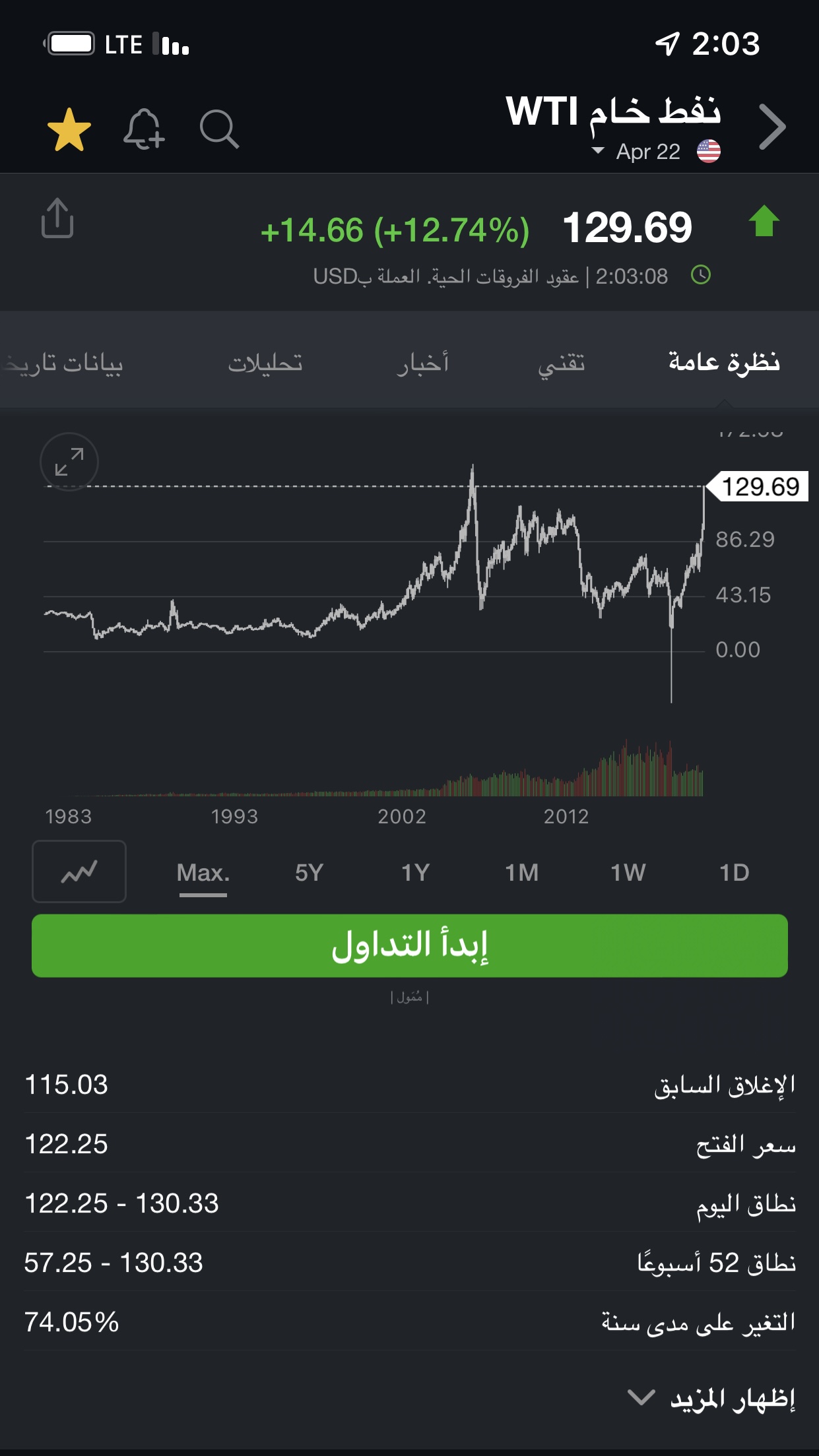Screen dimensions: 819x1456
Task: Select the 1W chart range
Action: (x=628, y=873)
